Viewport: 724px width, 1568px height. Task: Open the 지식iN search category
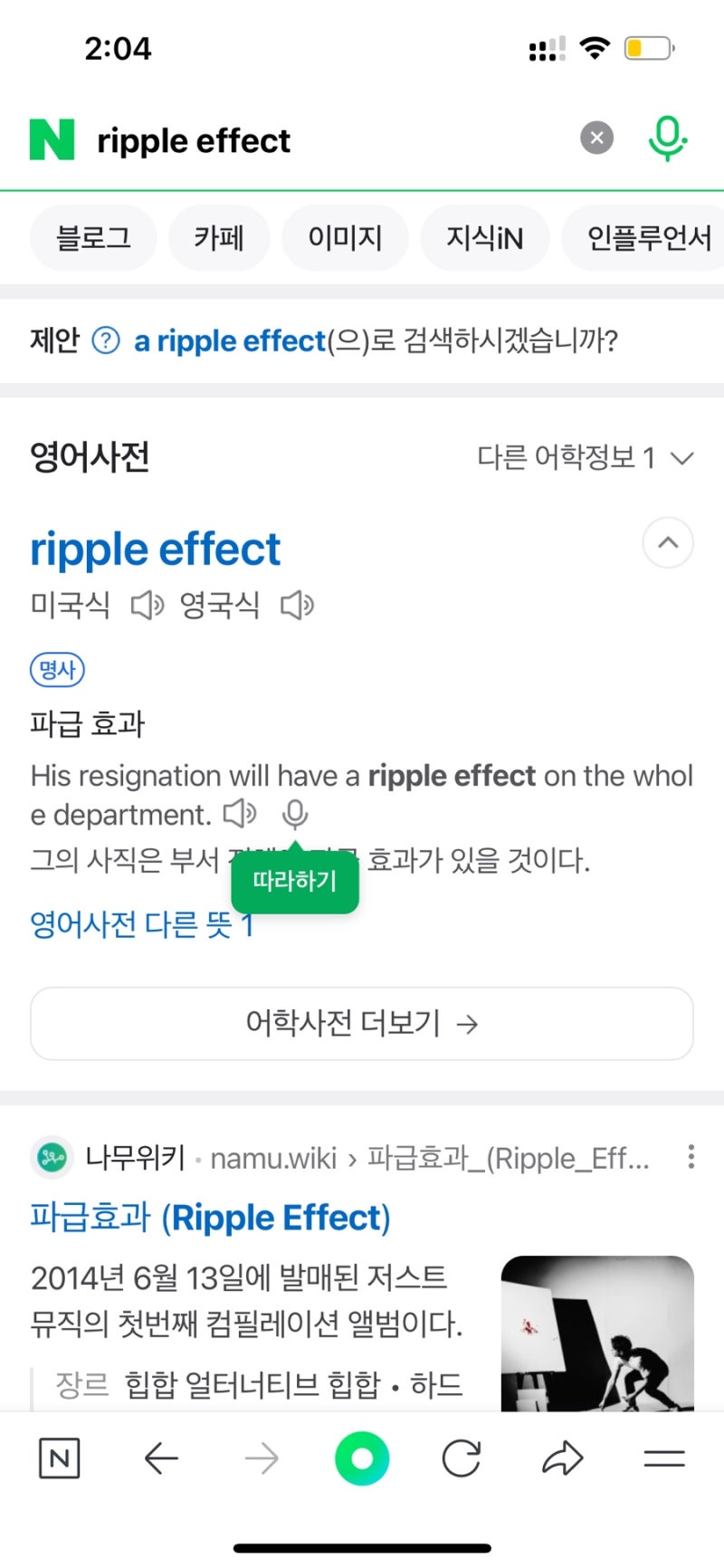[484, 237]
